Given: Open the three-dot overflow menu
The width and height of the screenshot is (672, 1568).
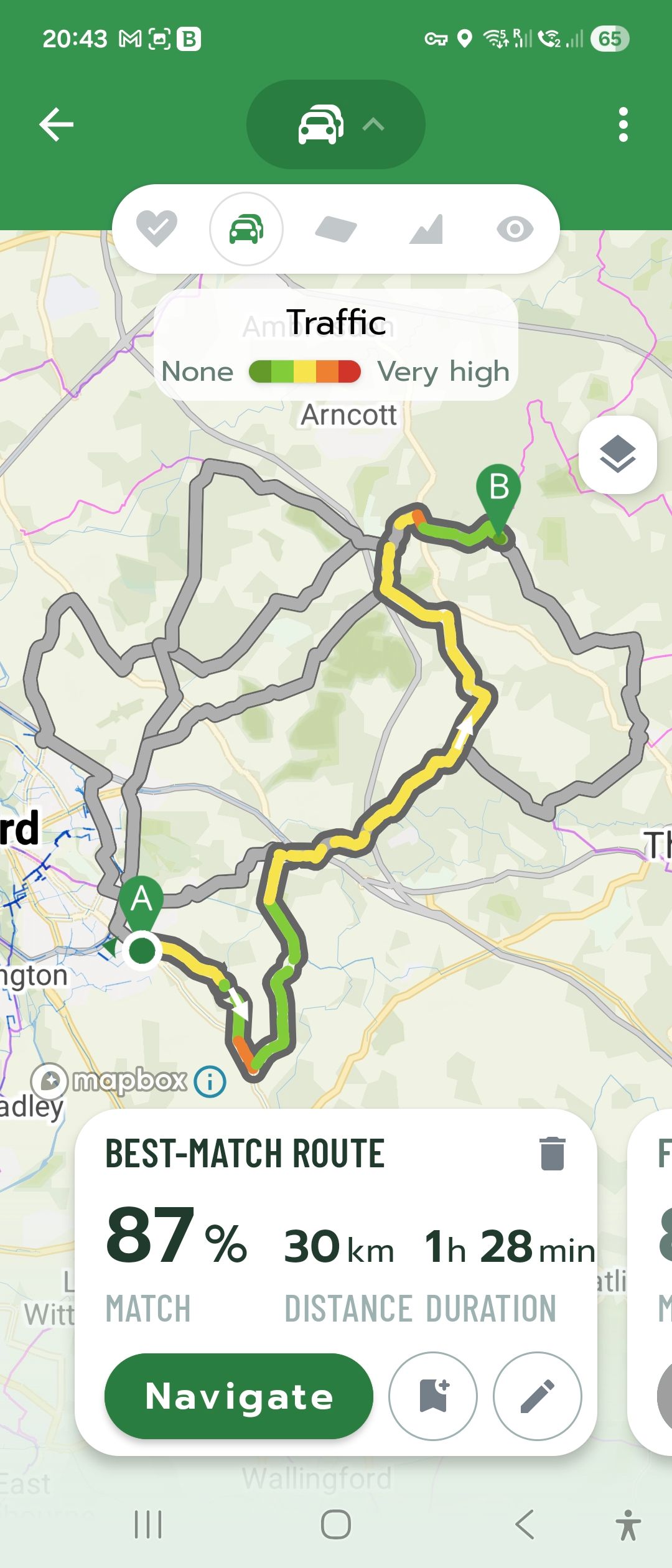Looking at the screenshot, I should click(623, 124).
